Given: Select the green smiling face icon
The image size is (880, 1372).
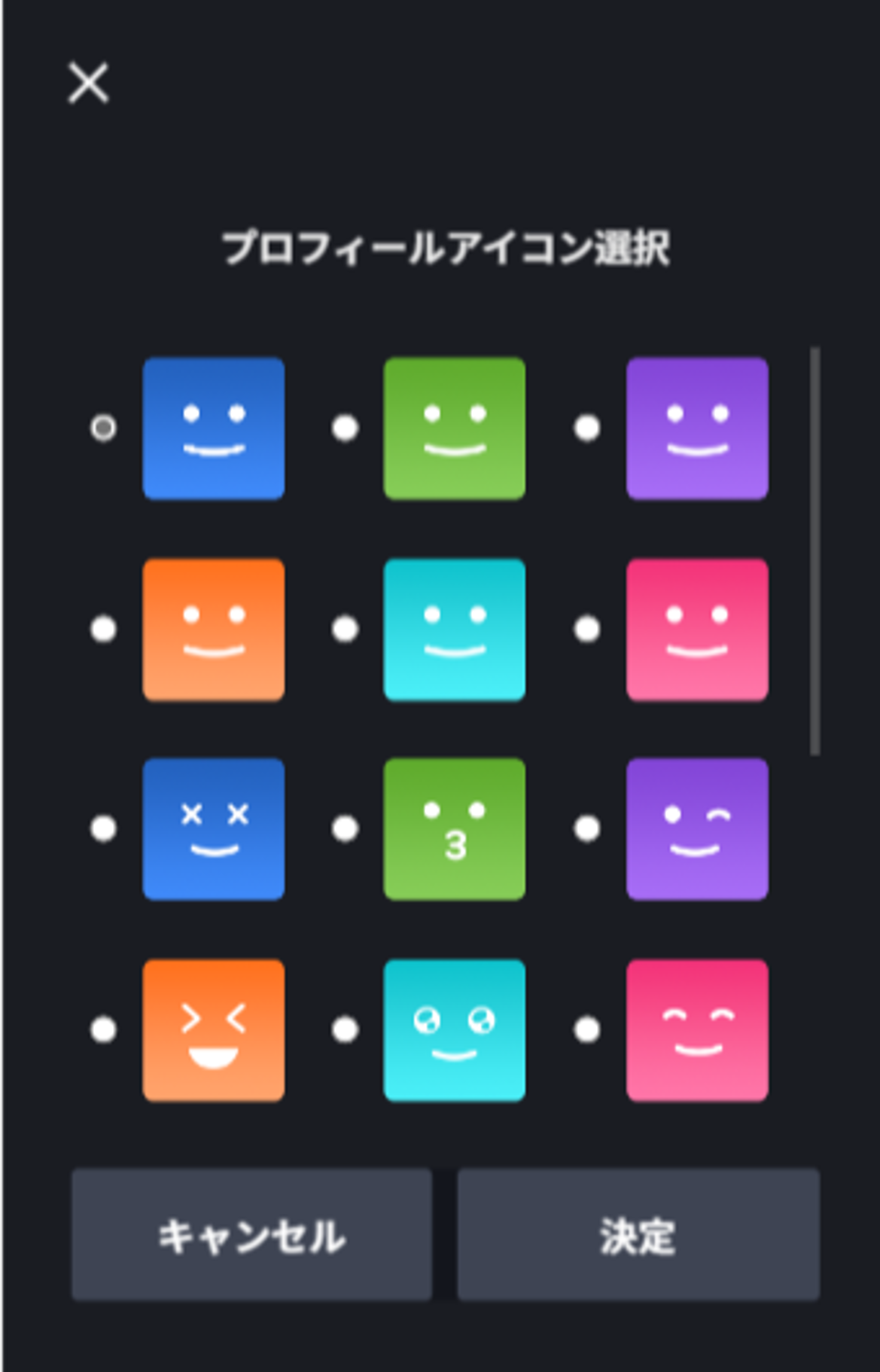Looking at the screenshot, I should coord(453,428).
